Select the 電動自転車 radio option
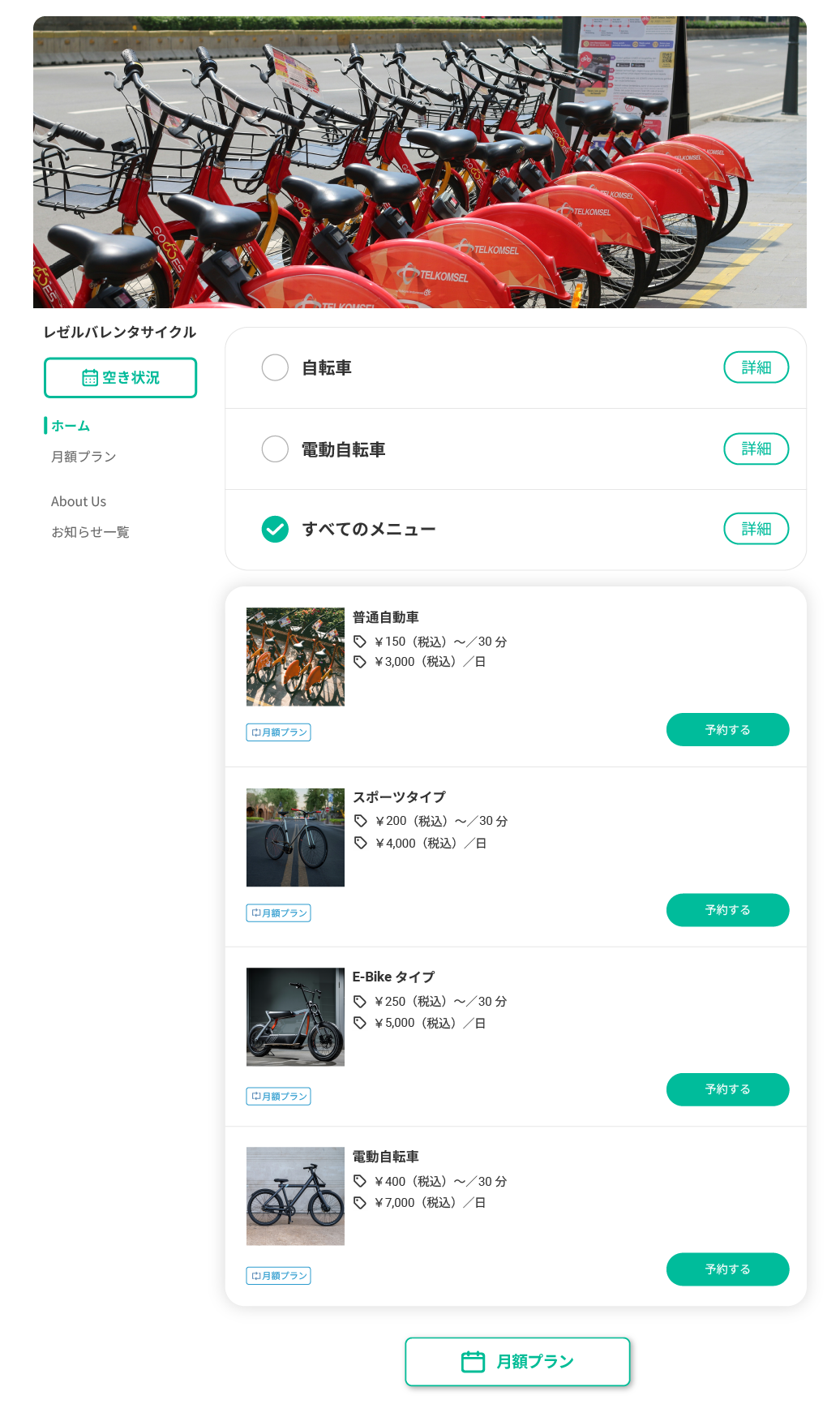The image size is (840, 1417). point(275,449)
